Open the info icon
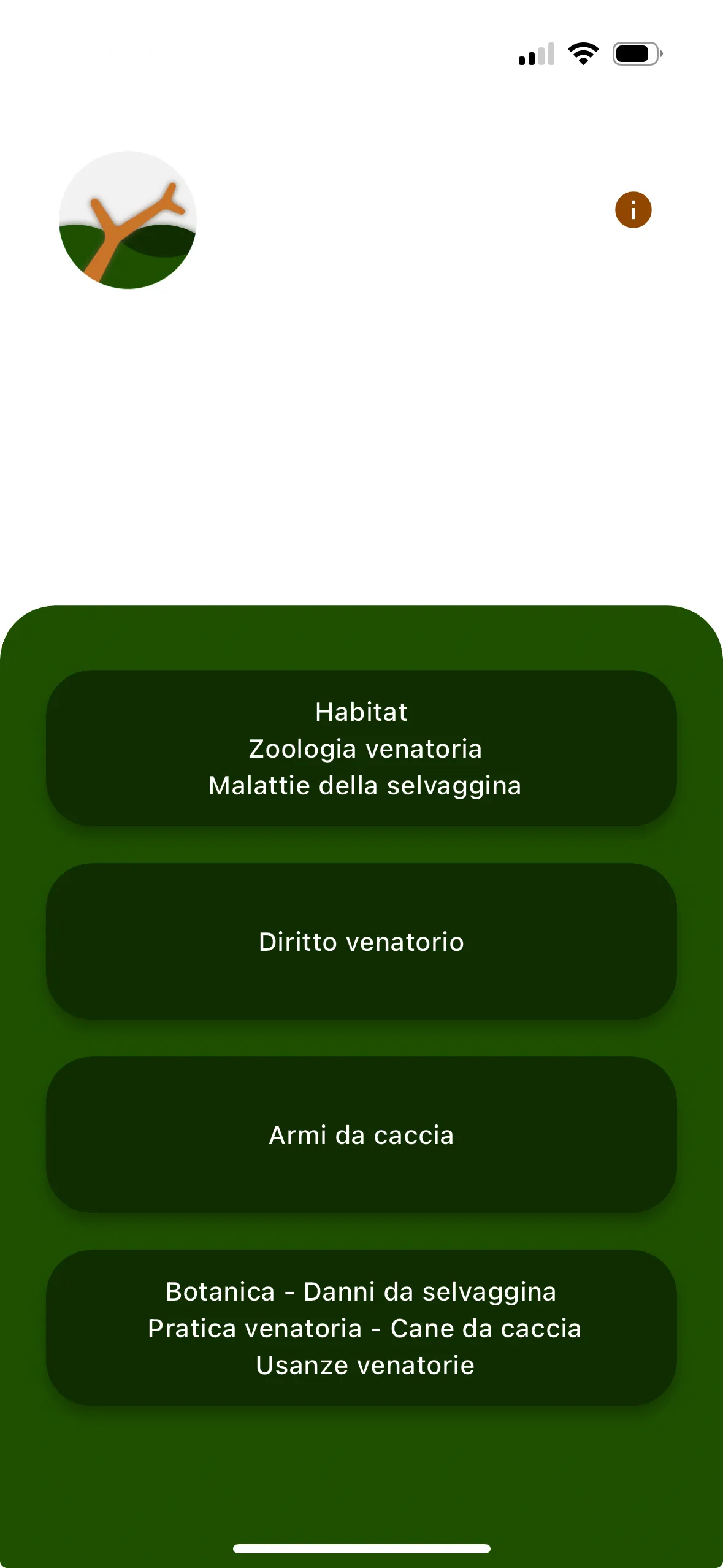The width and height of the screenshot is (723, 1568). point(633,210)
